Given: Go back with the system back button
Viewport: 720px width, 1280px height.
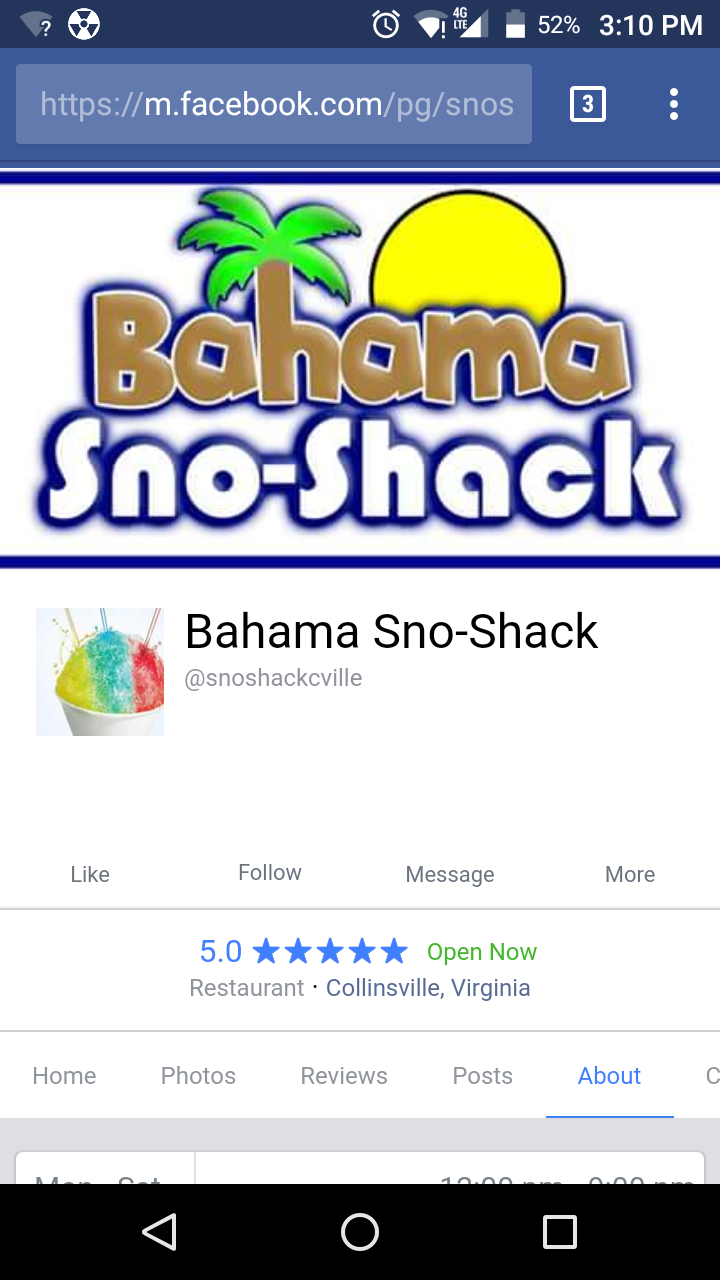Looking at the screenshot, I should coord(160,1232).
